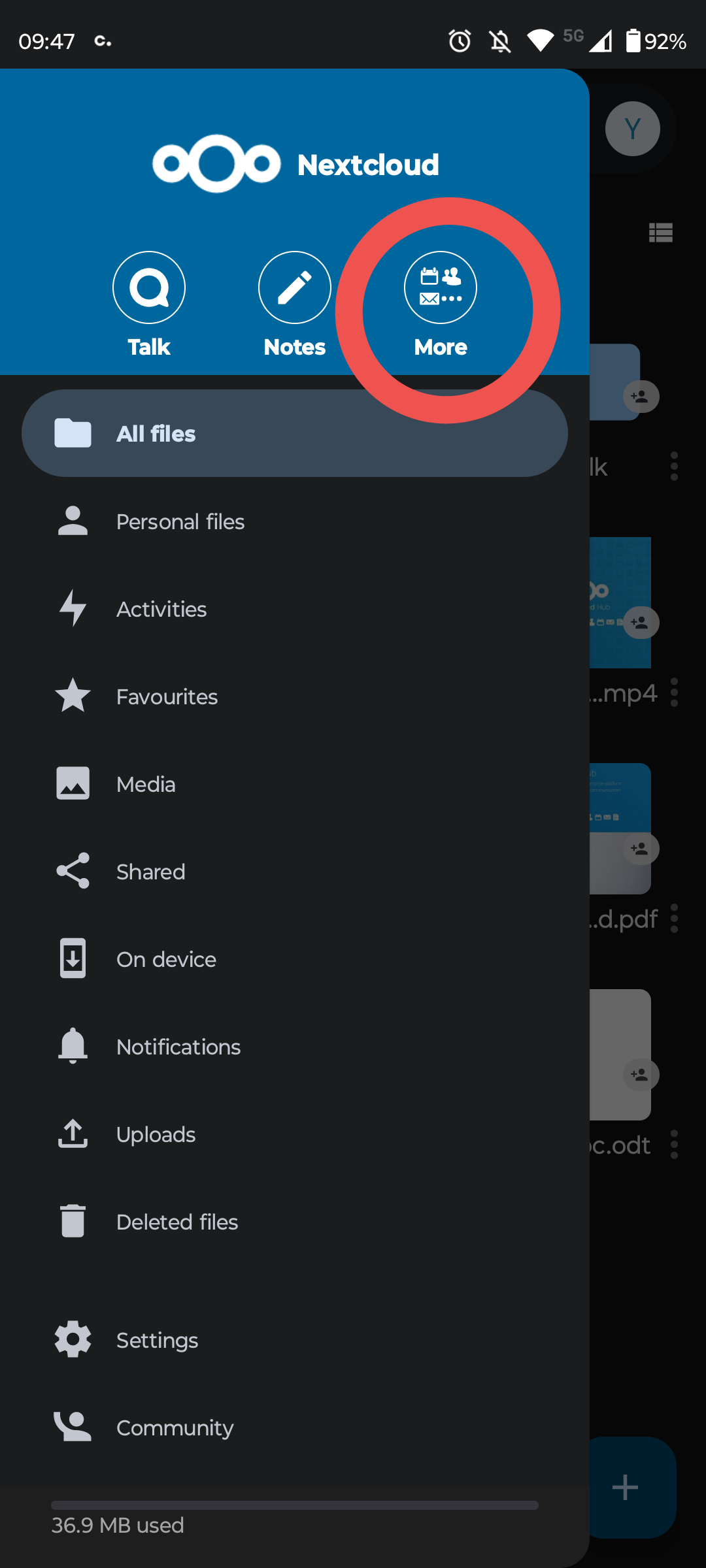
Task: Open the Notes app shortcut
Action: [294, 287]
